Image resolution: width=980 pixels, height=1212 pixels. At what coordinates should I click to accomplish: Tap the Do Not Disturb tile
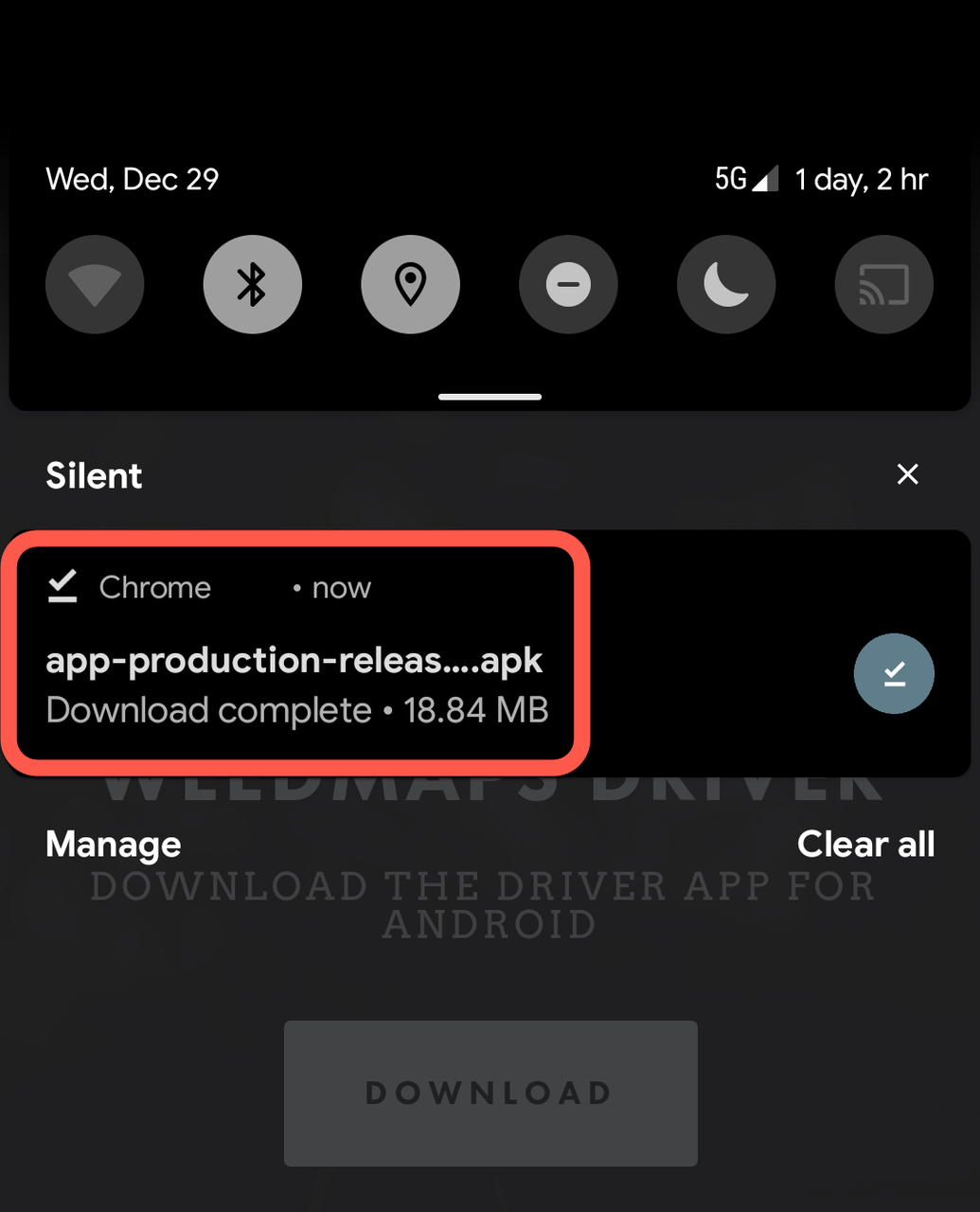point(568,284)
